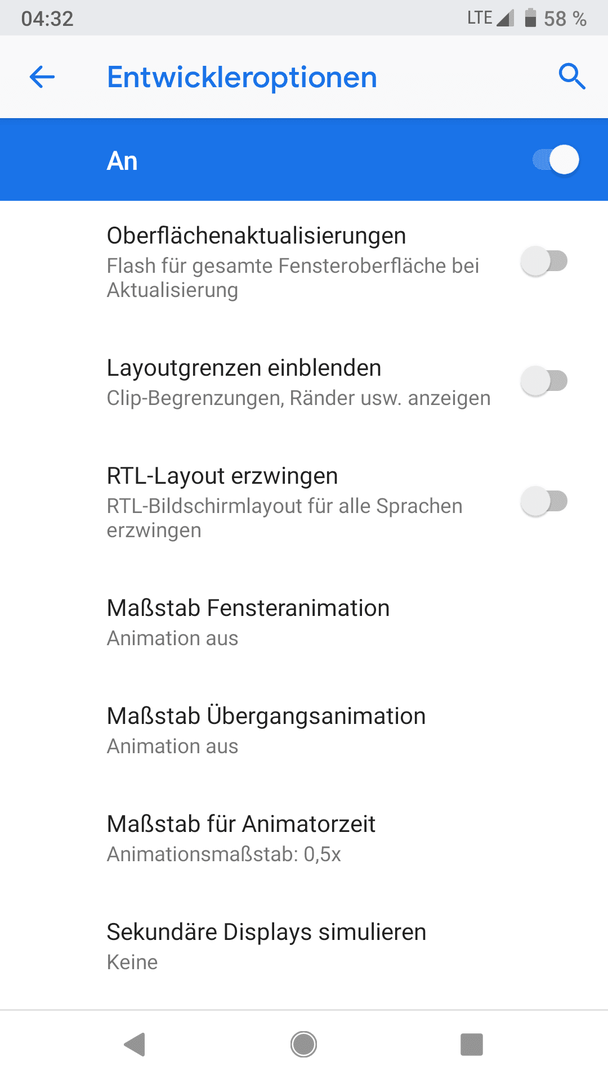Search the settings with the magnifier icon
608x1080 pixels.
pos(572,77)
